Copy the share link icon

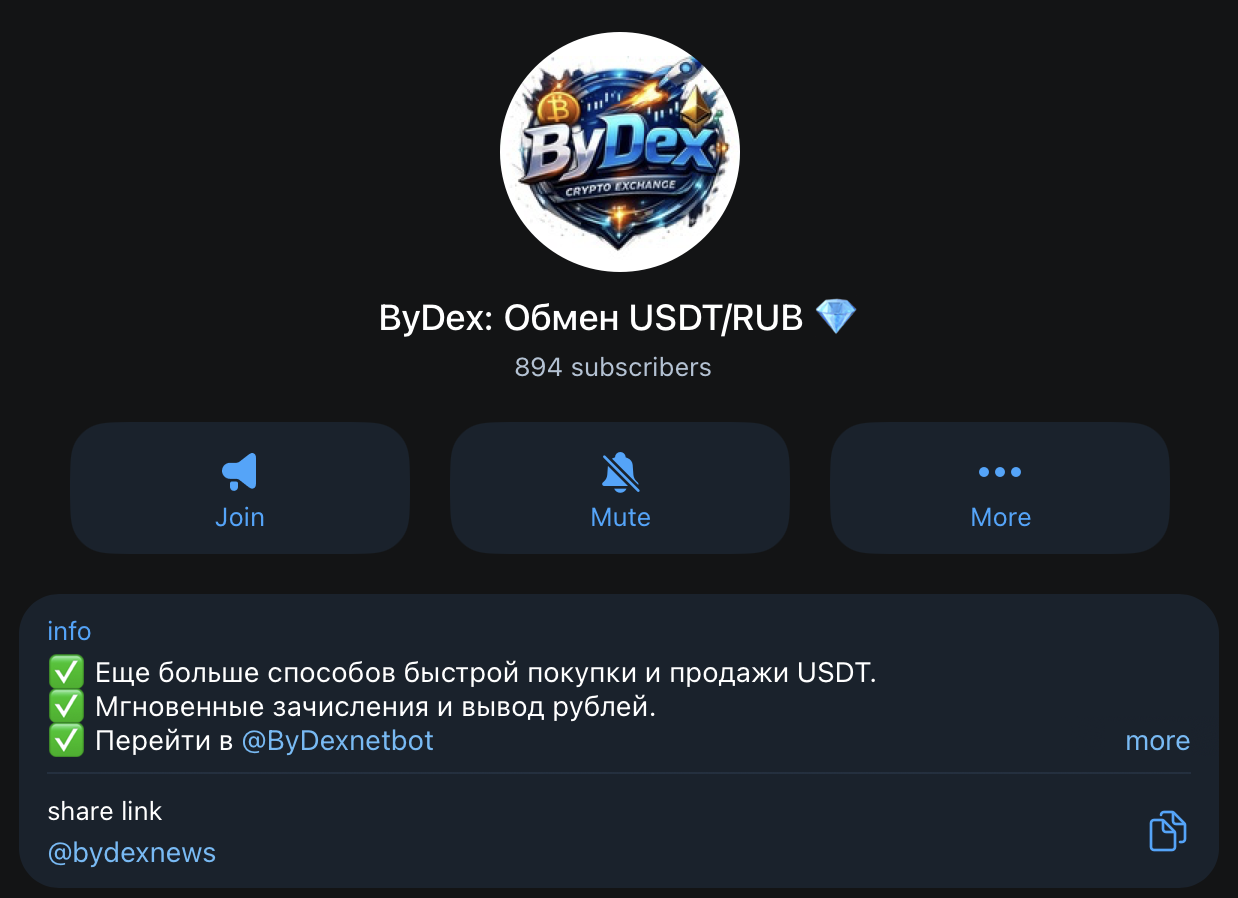[x=1167, y=831]
